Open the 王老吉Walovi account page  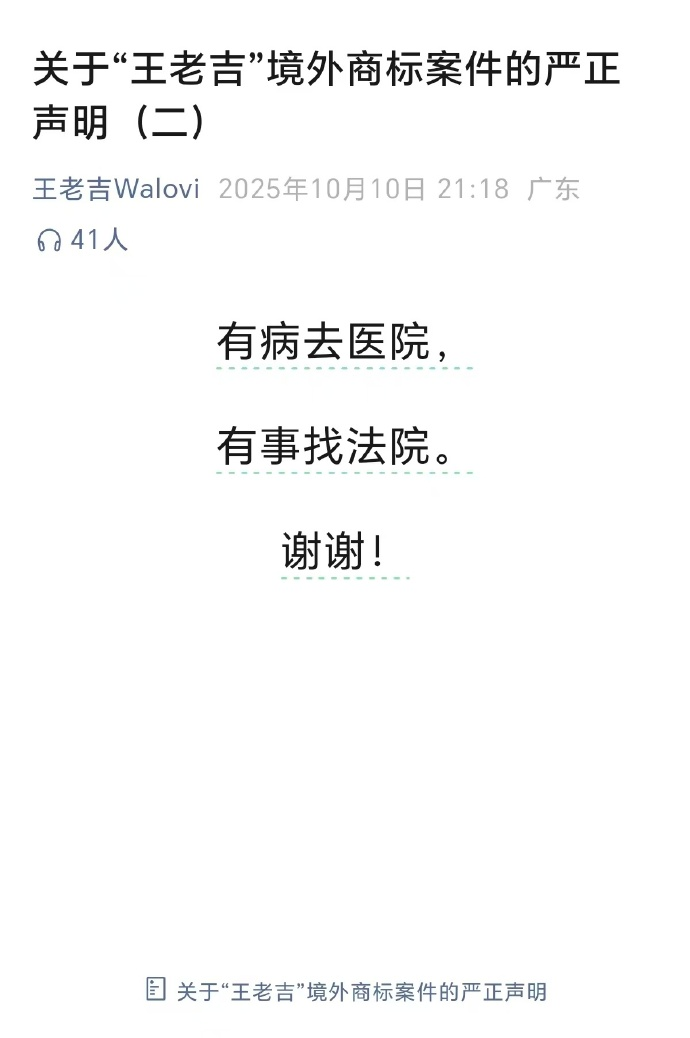tap(116, 189)
